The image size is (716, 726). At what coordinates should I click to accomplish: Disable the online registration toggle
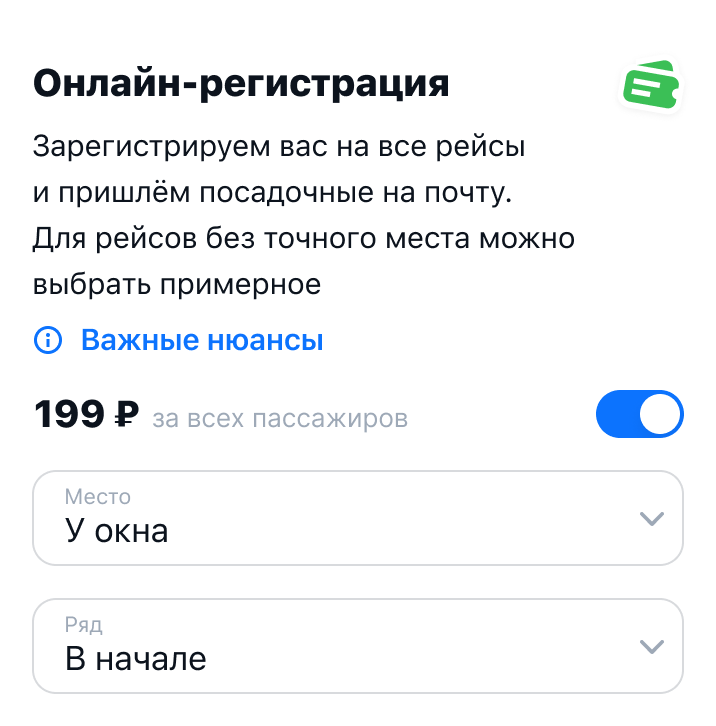coord(639,415)
